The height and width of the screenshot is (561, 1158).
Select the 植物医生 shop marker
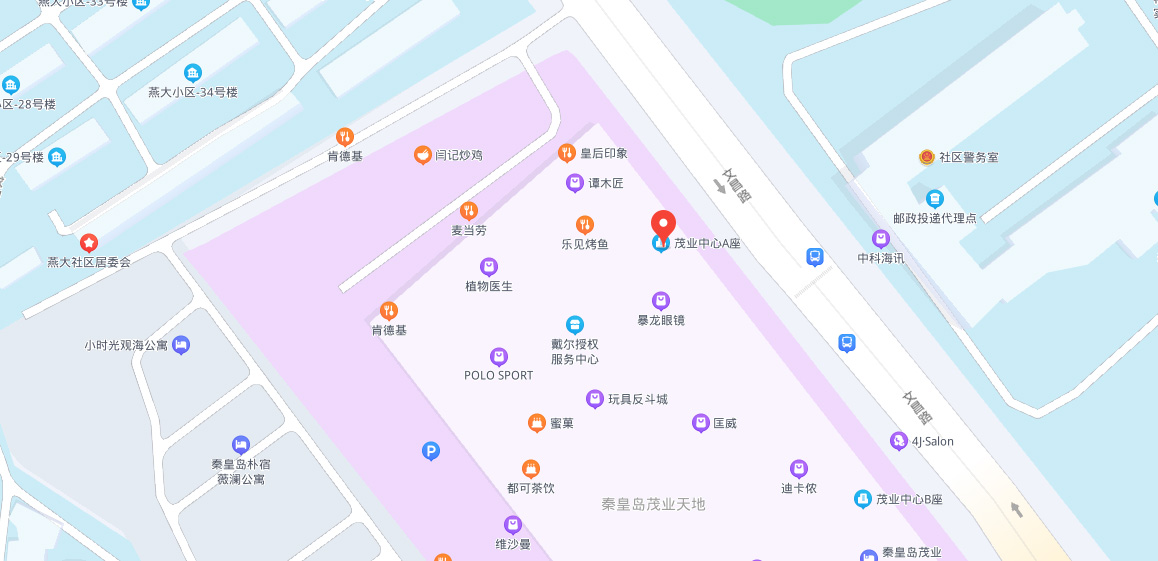pyautogui.click(x=489, y=267)
